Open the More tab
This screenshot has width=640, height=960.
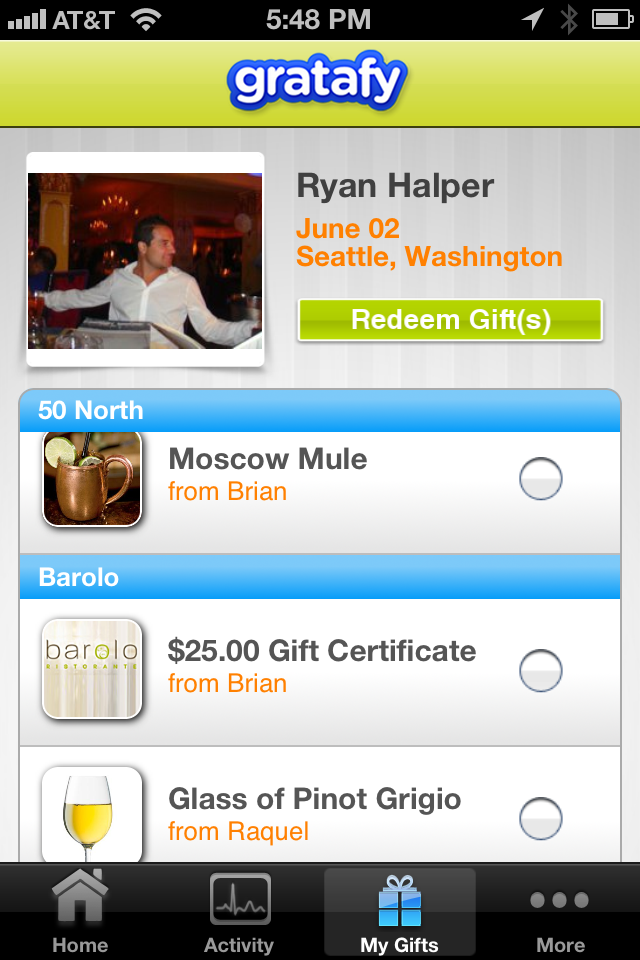click(x=560, y=911)
